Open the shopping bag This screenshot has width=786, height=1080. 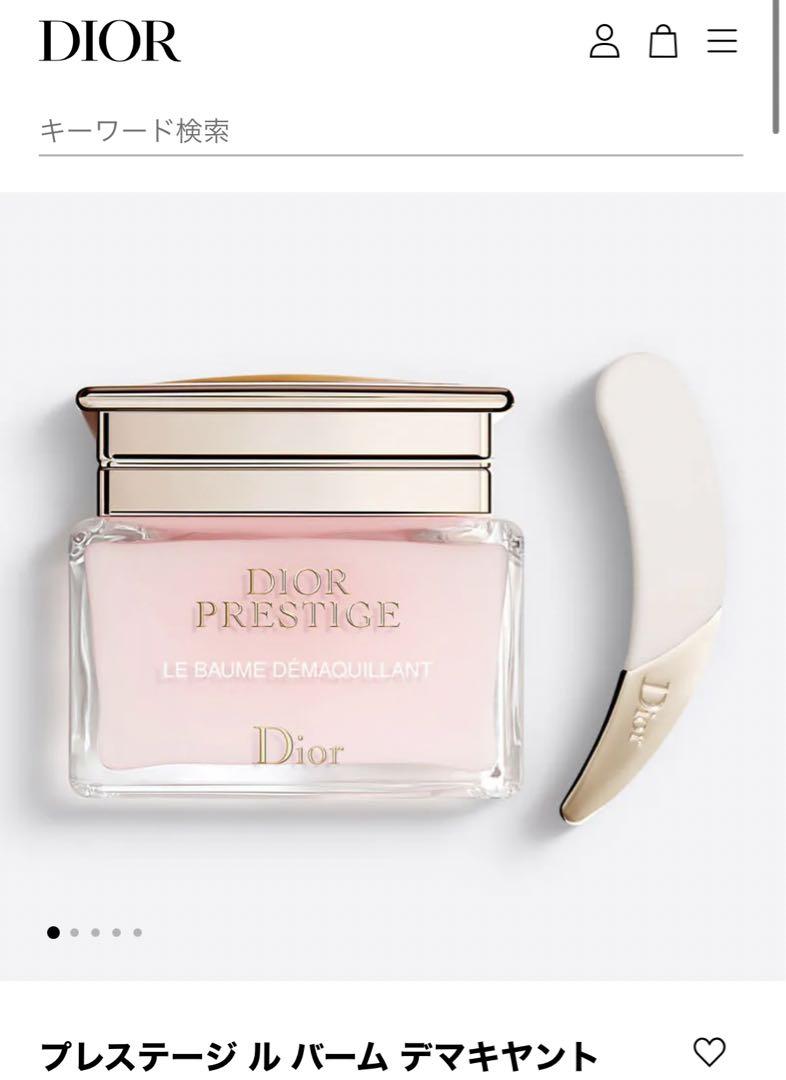pos(663,41)
